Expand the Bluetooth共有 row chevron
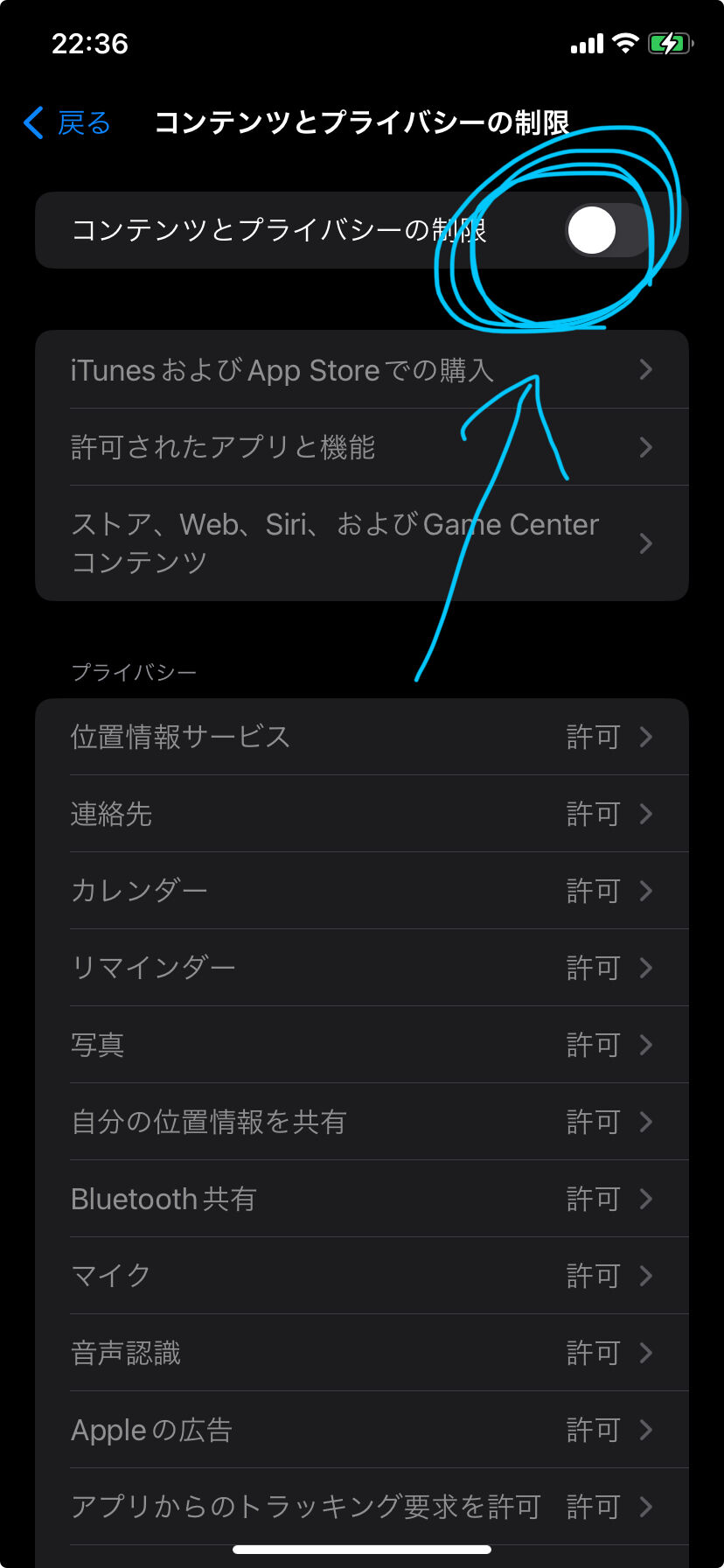Image resolution: width=724 pixels, height=1568 pixels. pos(646,1199)
